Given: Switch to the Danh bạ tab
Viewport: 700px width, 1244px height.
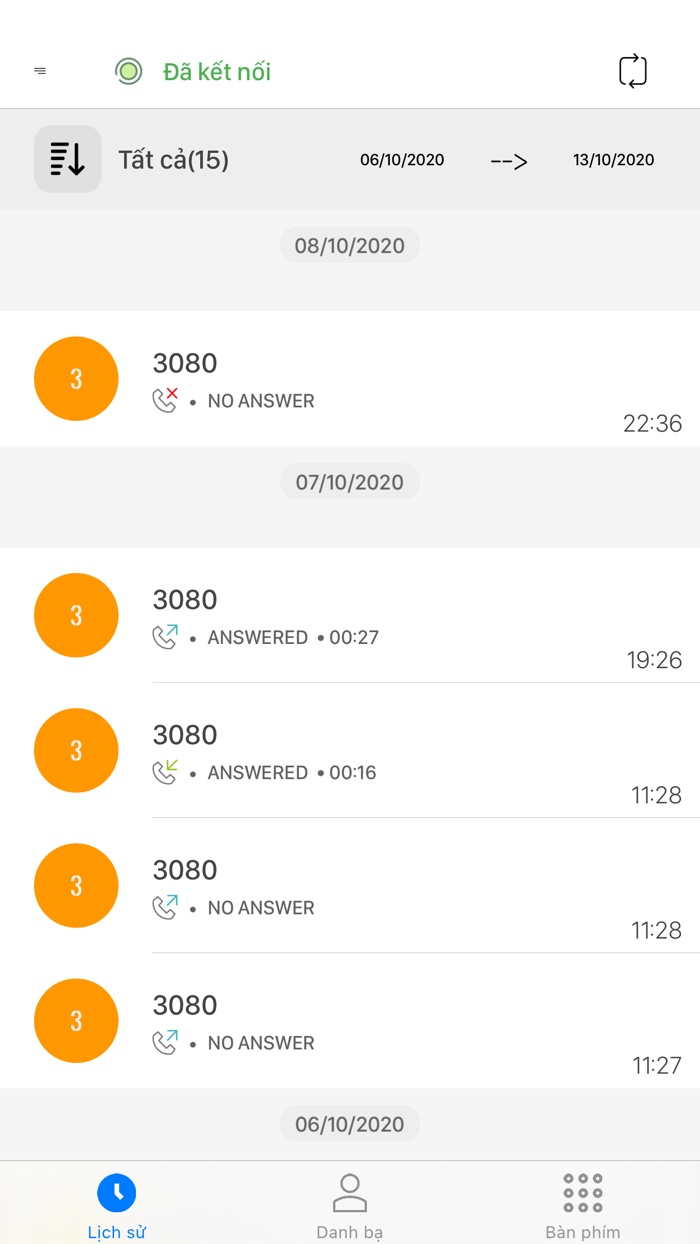Looking at the screenshot, I should coord(350,1206).
